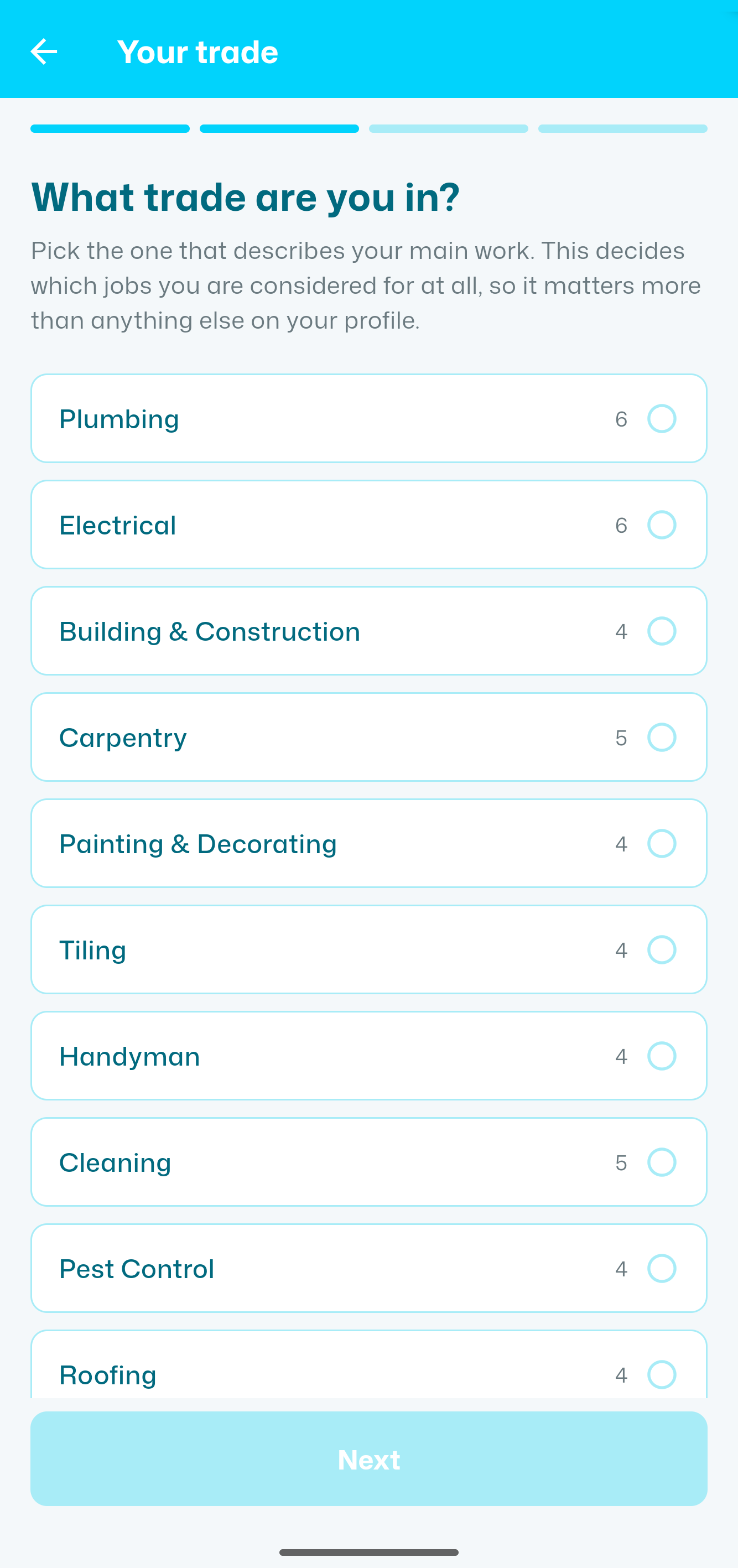Pick Building & Construction

pos(368,631)
